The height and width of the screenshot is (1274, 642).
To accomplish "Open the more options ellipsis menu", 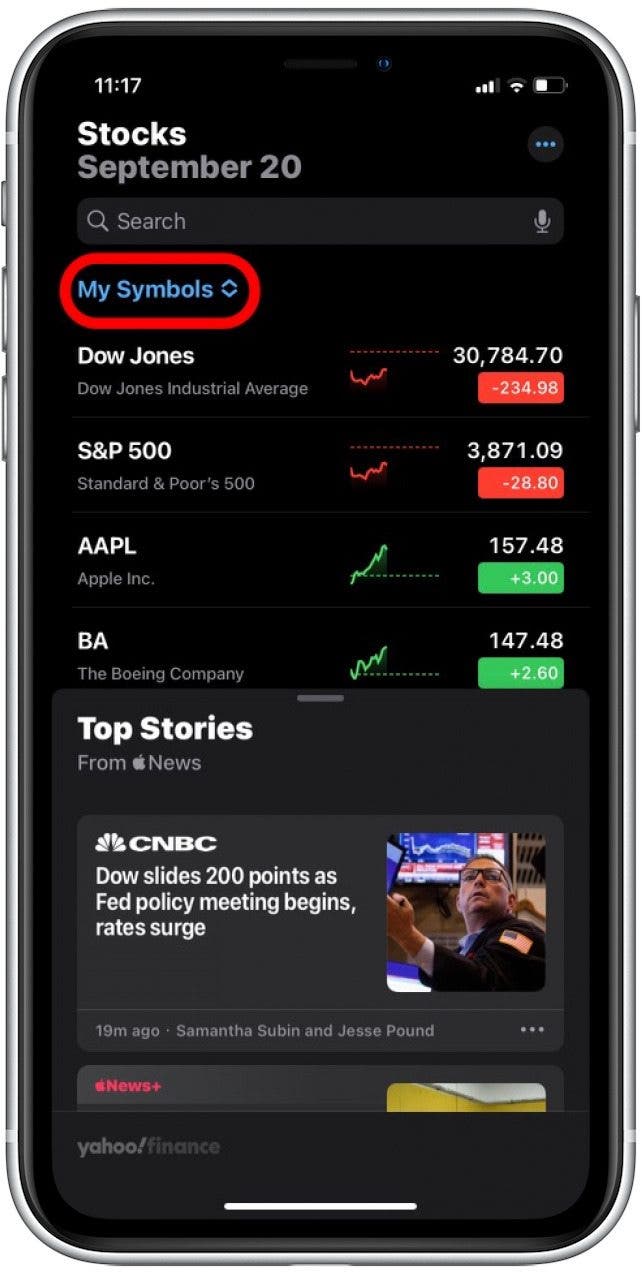I will 545,146.
